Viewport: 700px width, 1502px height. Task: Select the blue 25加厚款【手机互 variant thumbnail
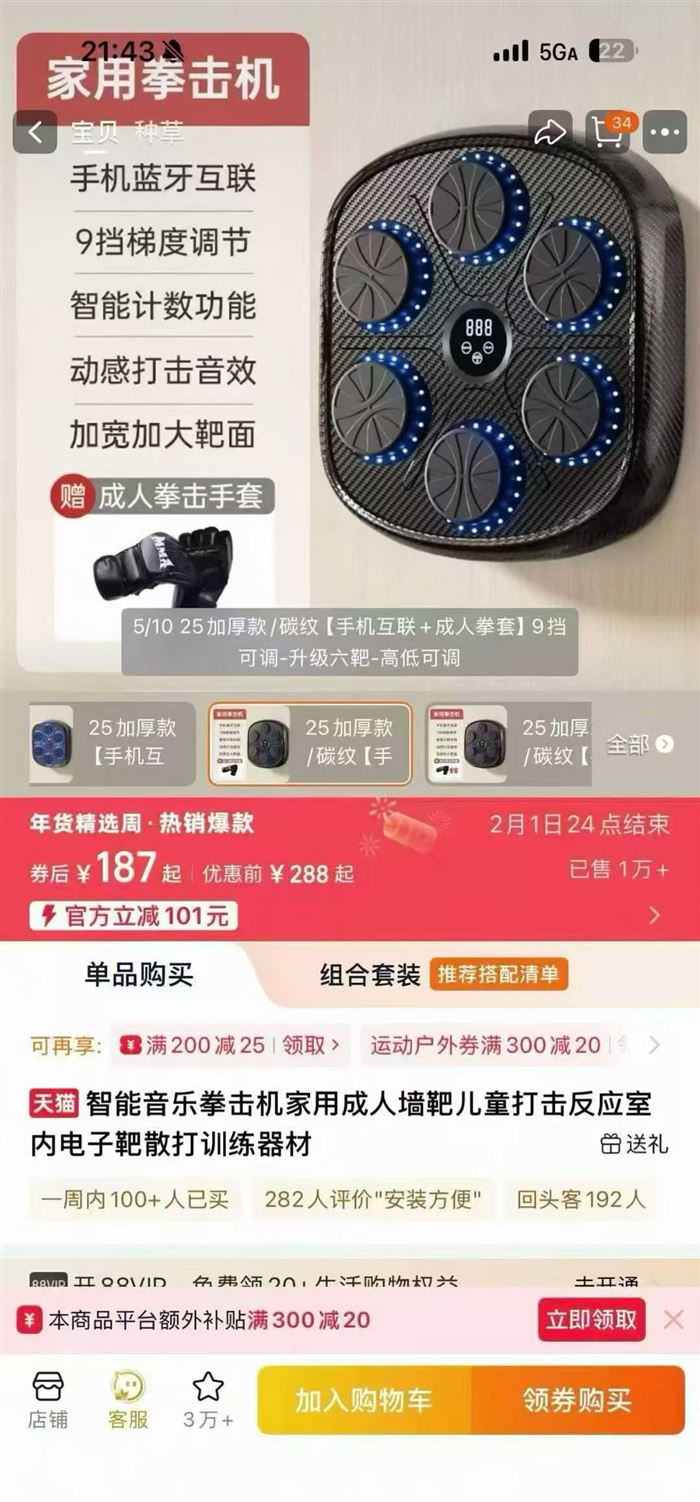coord(110,744)
